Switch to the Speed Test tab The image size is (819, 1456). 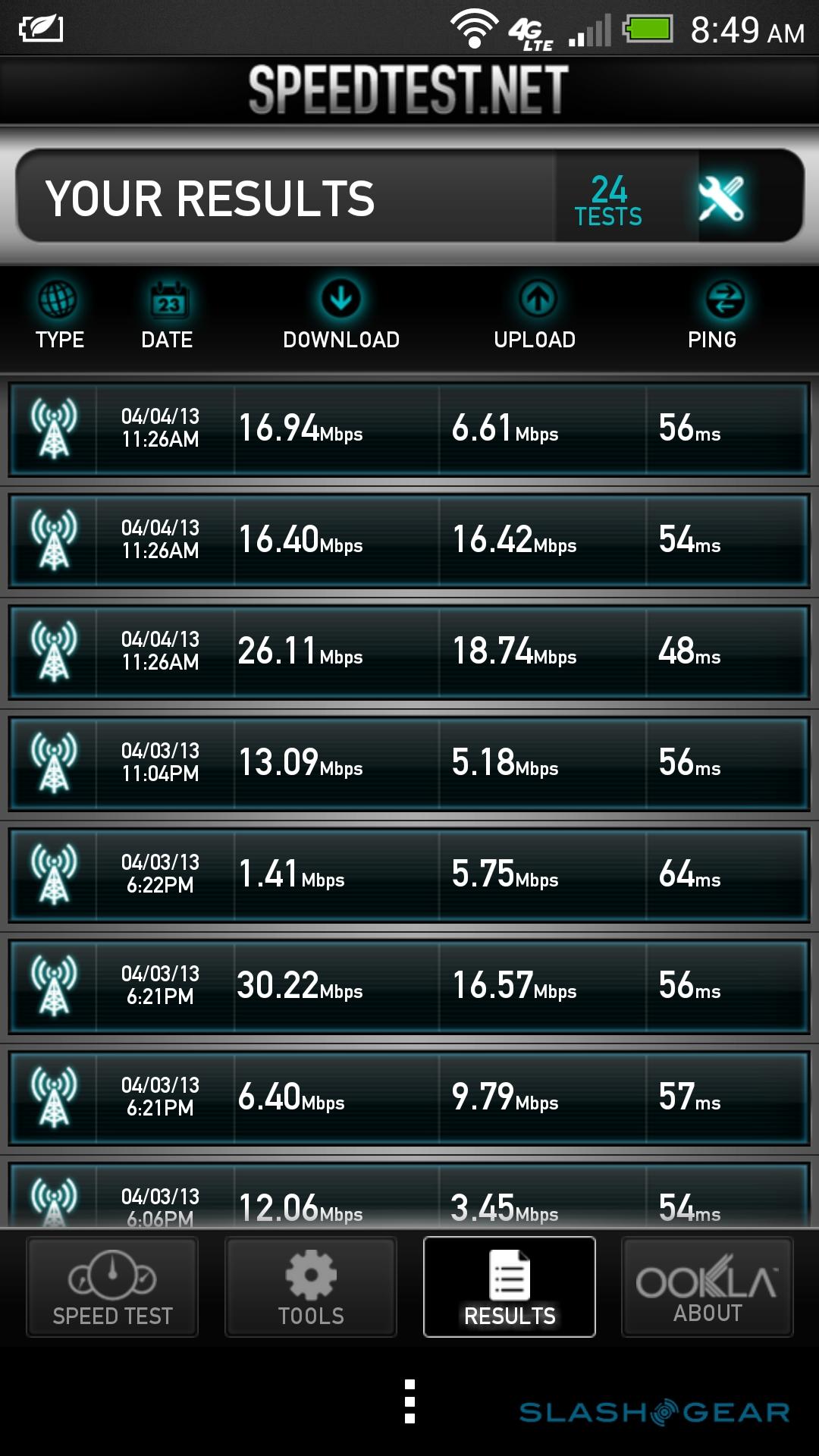pyautogui.click(x=113, y=1287)
